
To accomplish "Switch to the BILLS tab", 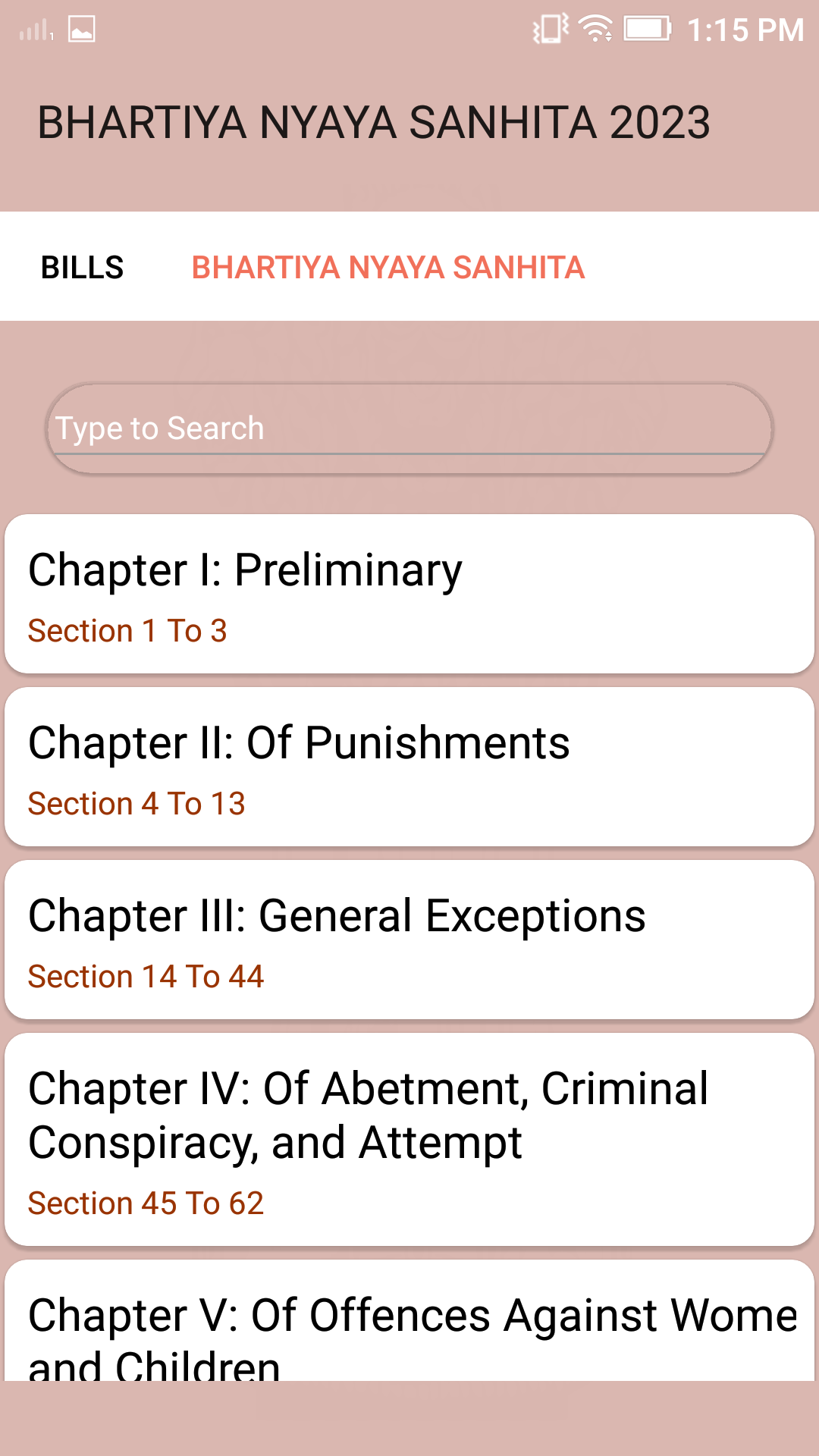I will [82, 267].
